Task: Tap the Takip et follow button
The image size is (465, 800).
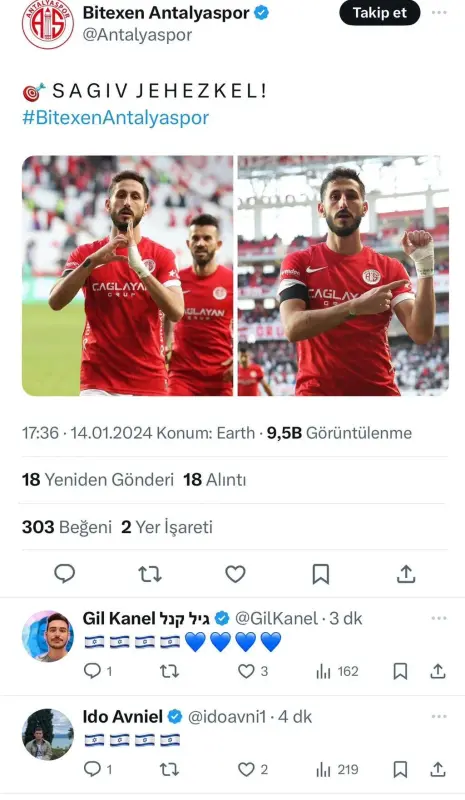Action: [x=380, y=13]
